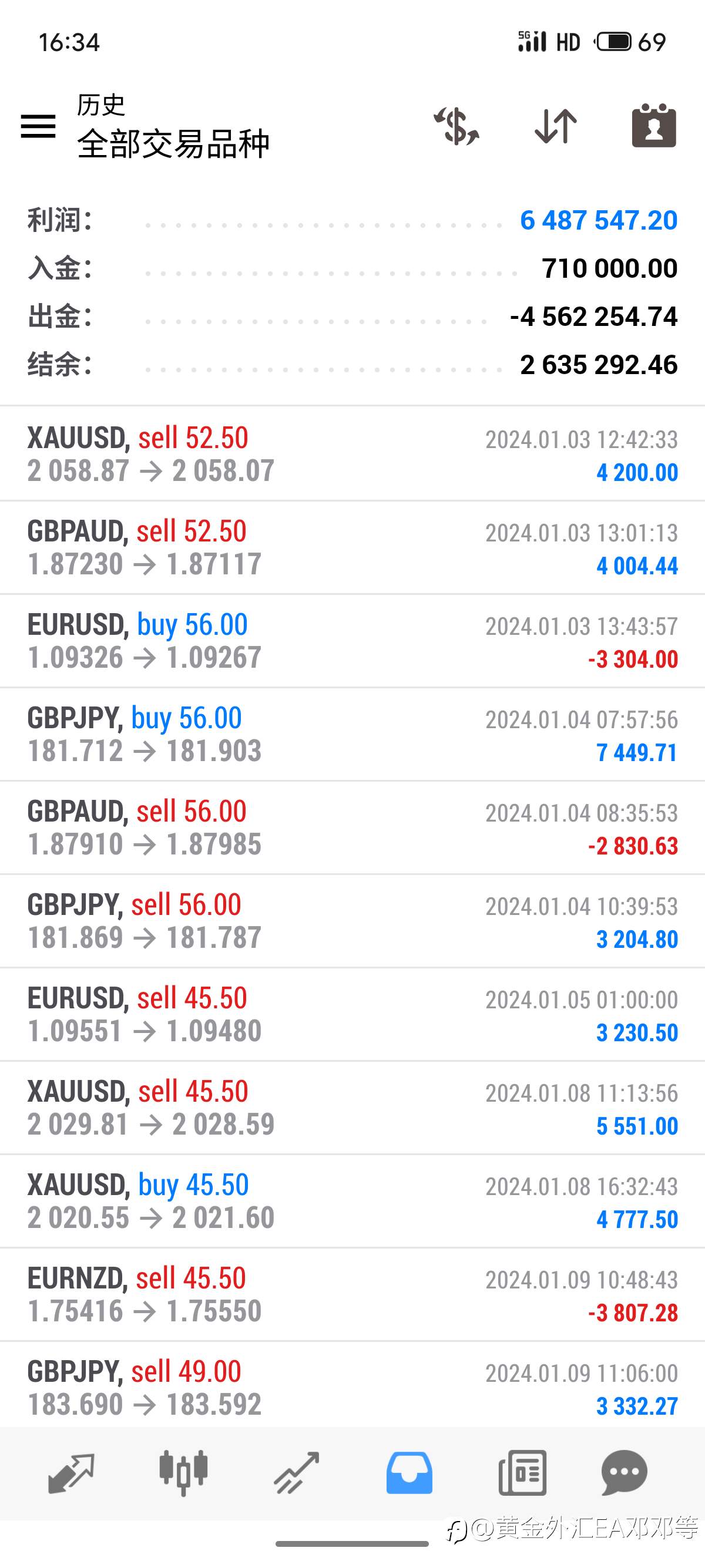Expand the GBPAUD sell 52.50 trade

[352, 548]
